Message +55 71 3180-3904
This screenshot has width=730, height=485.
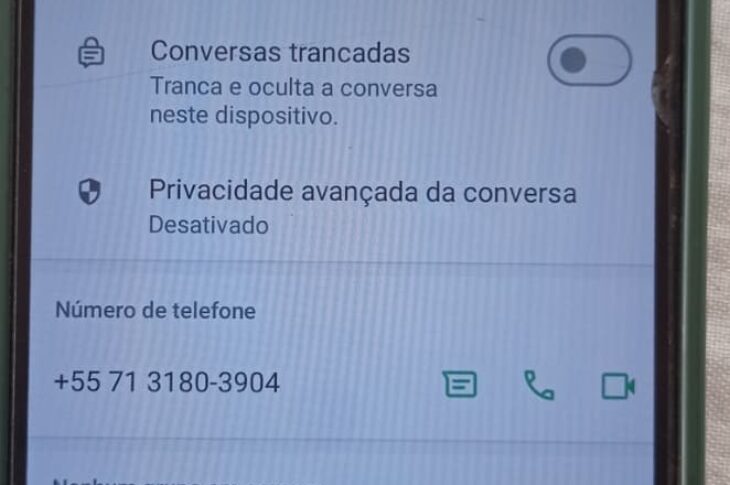[x=459, y=384]
